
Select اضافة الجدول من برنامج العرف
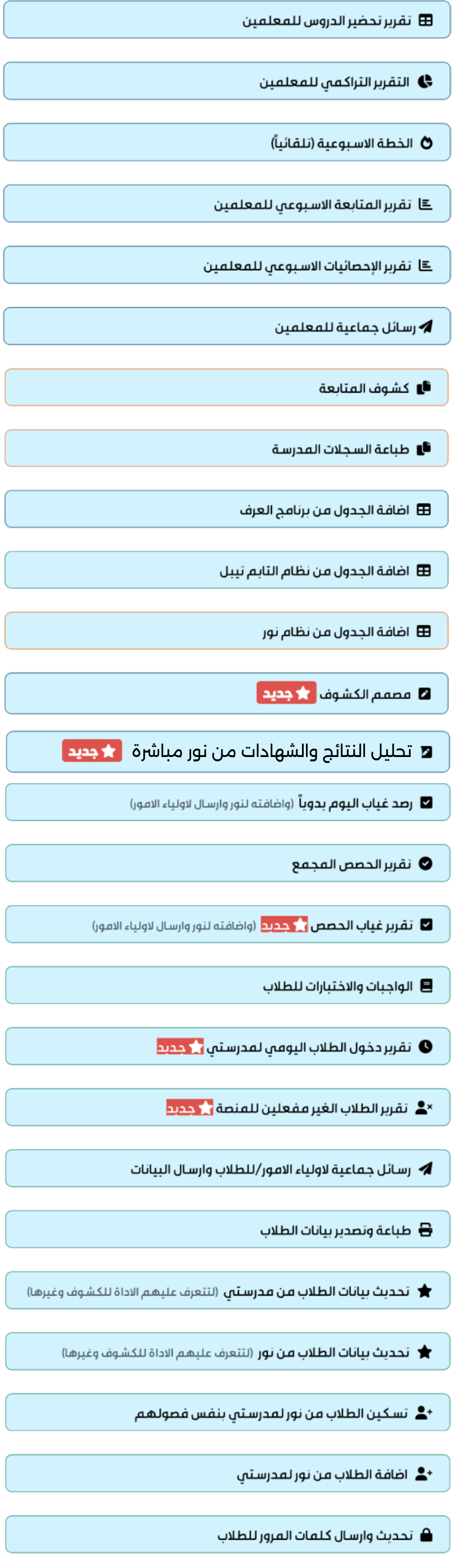click(325, 510)
